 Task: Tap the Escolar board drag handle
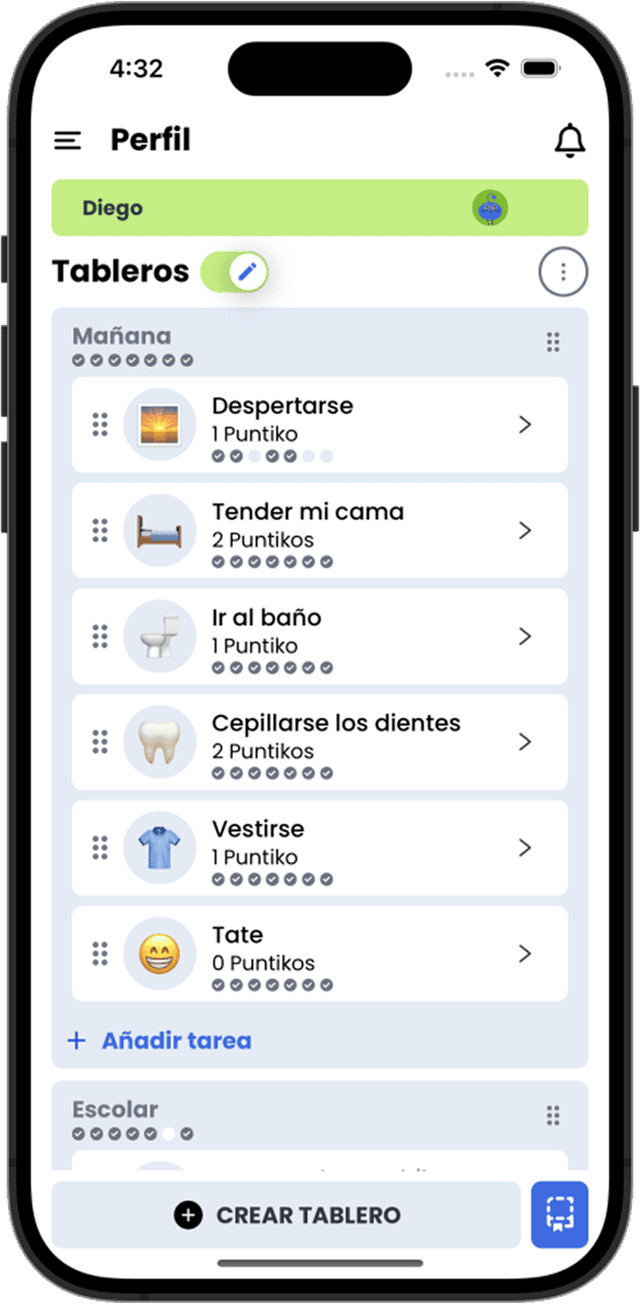(553, 1116)
